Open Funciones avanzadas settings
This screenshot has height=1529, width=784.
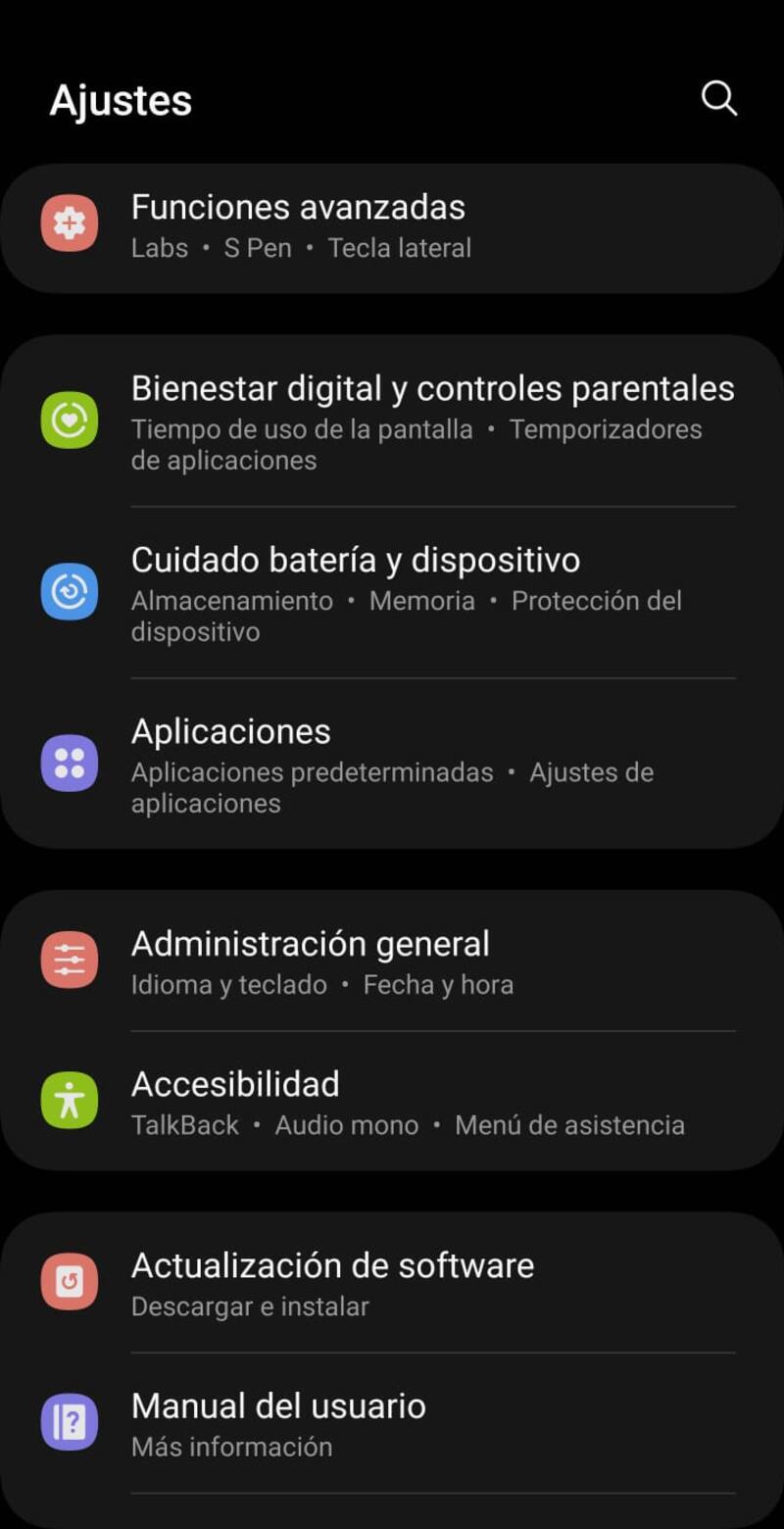[392, 226]
